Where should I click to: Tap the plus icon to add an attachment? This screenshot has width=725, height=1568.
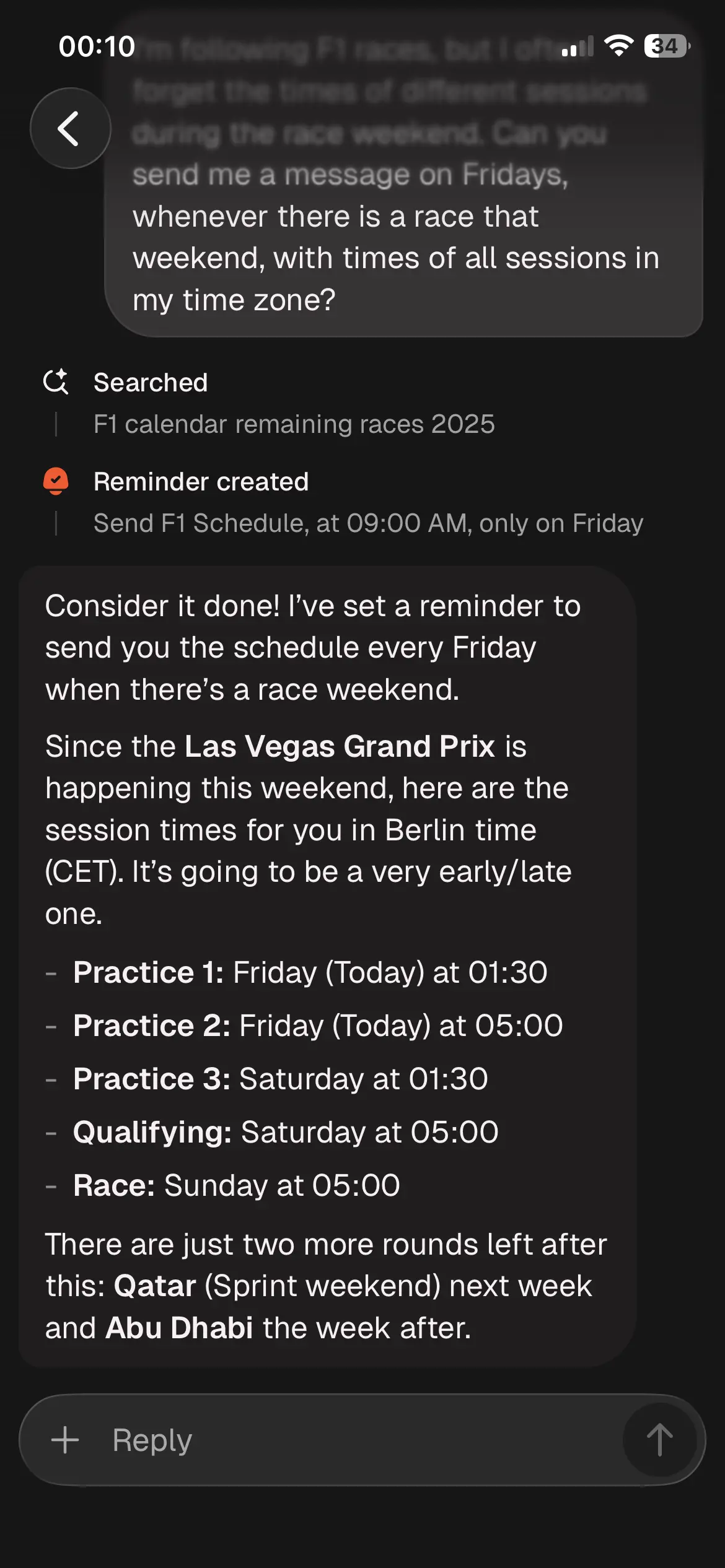pos(64,1440)
